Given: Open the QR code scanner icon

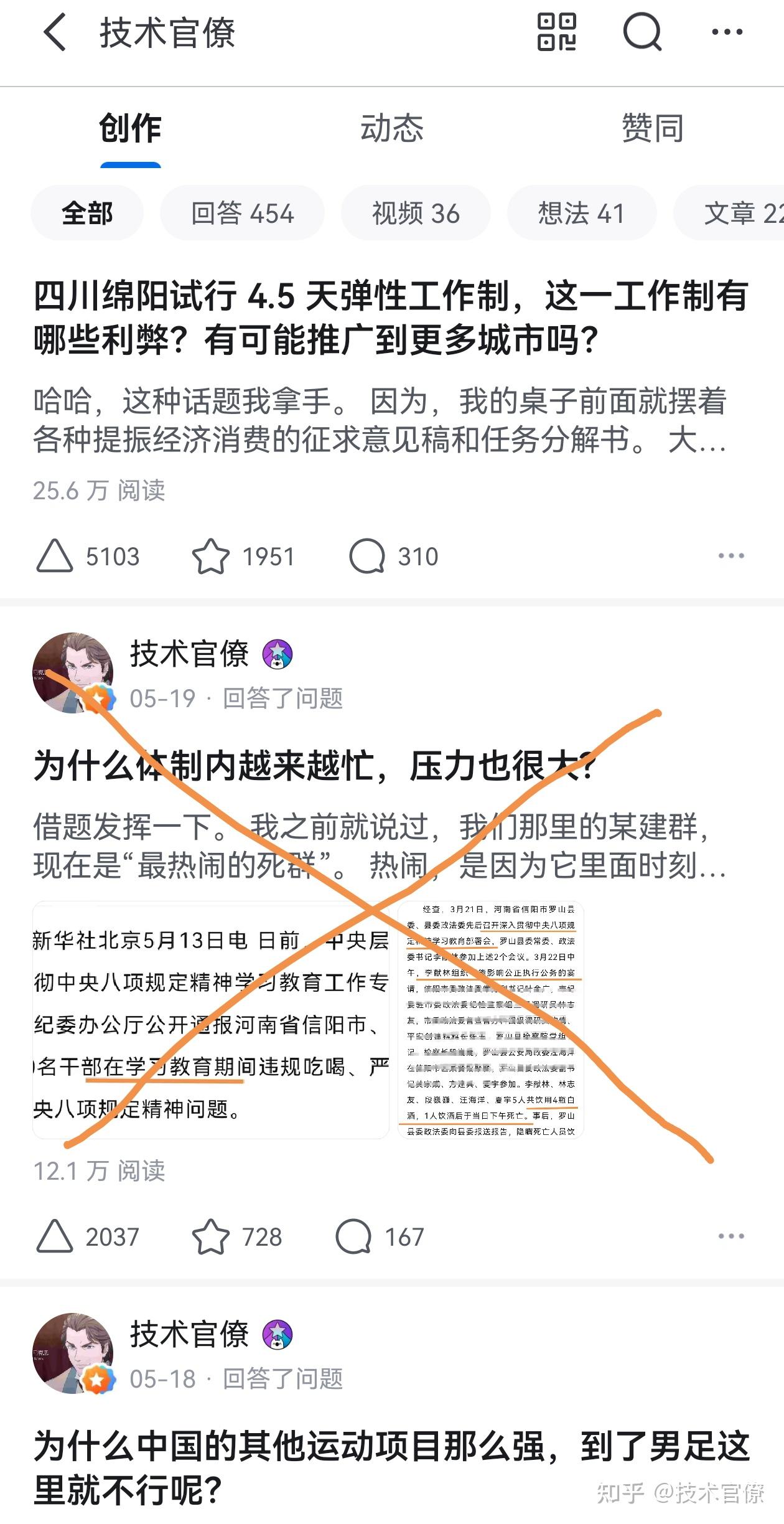Looking at the screenshot, I should pyautogui.click(x=556, y=32).
